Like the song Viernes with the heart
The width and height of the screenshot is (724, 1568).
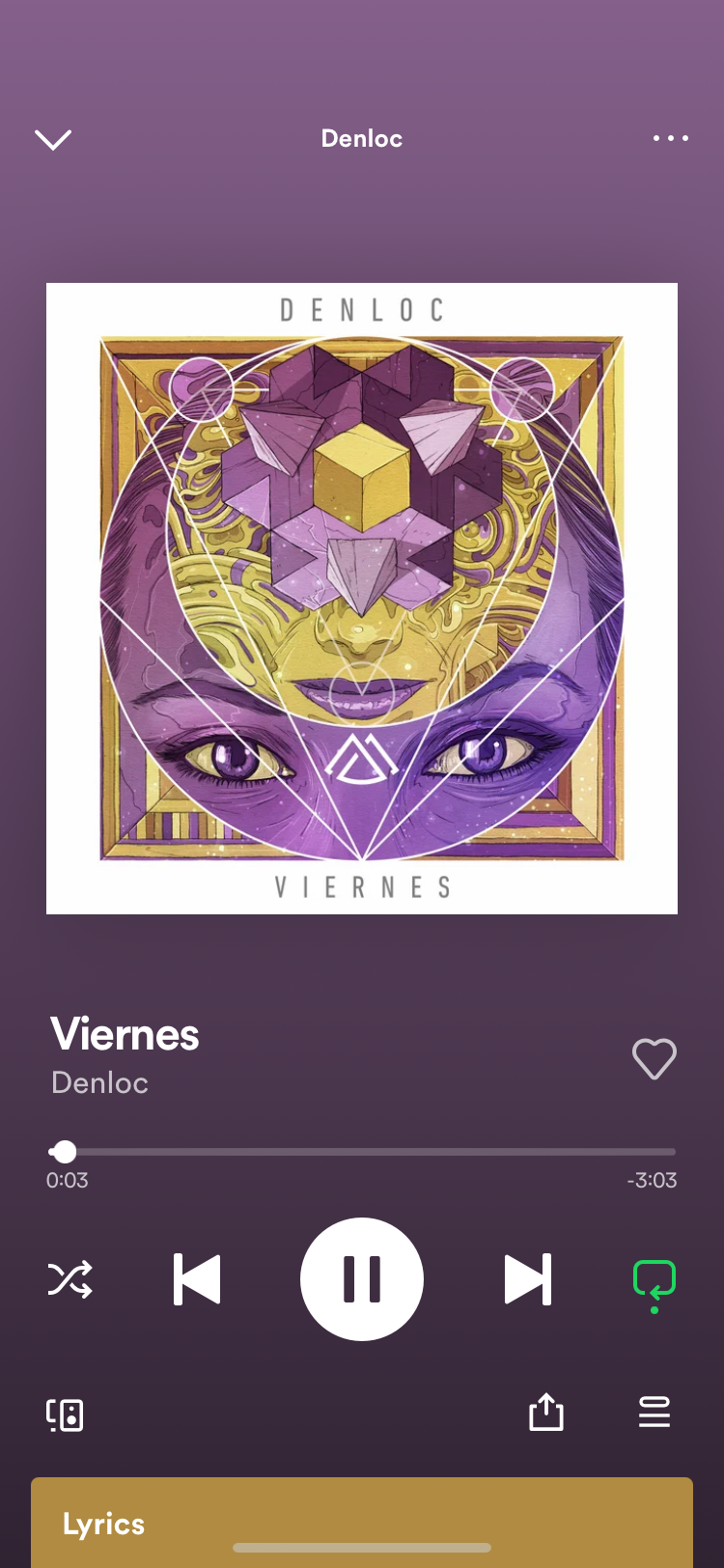click(x=654, y=1059)
